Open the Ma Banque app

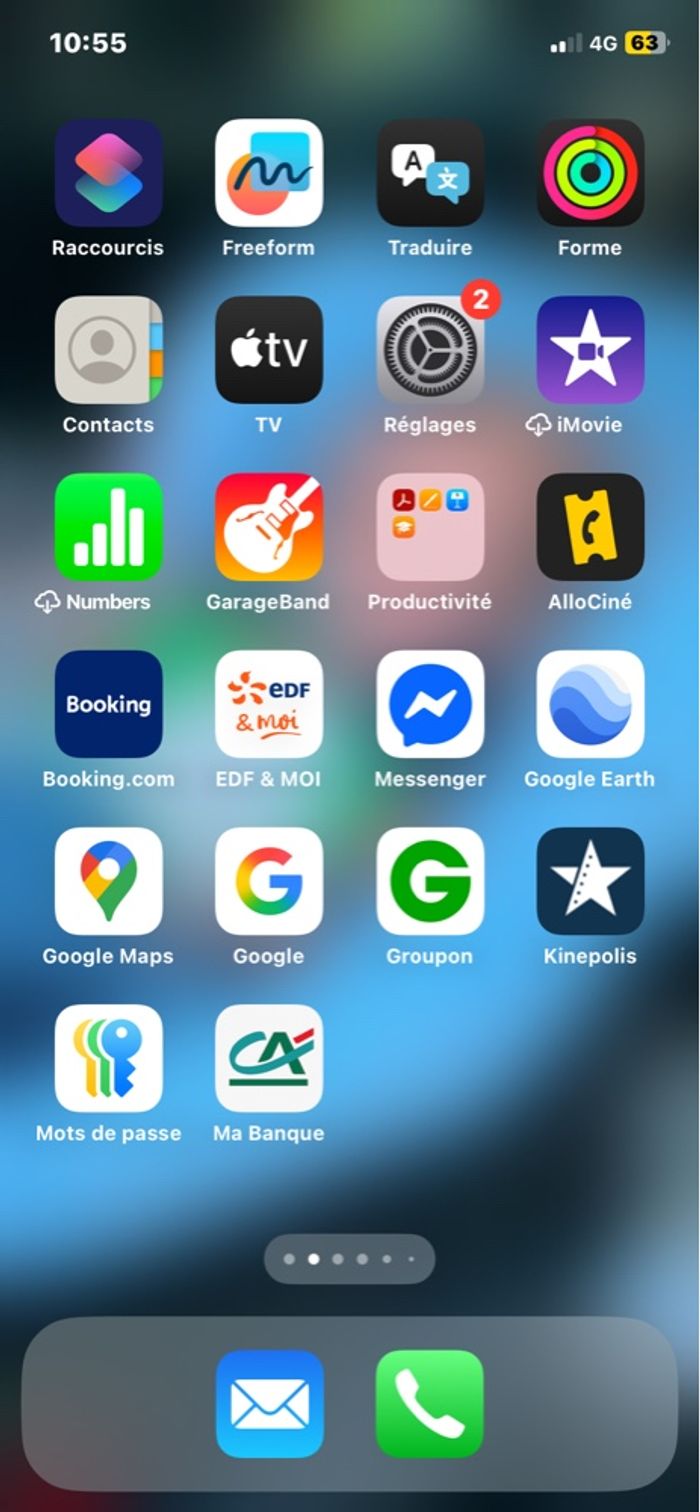click(268, 1058)
